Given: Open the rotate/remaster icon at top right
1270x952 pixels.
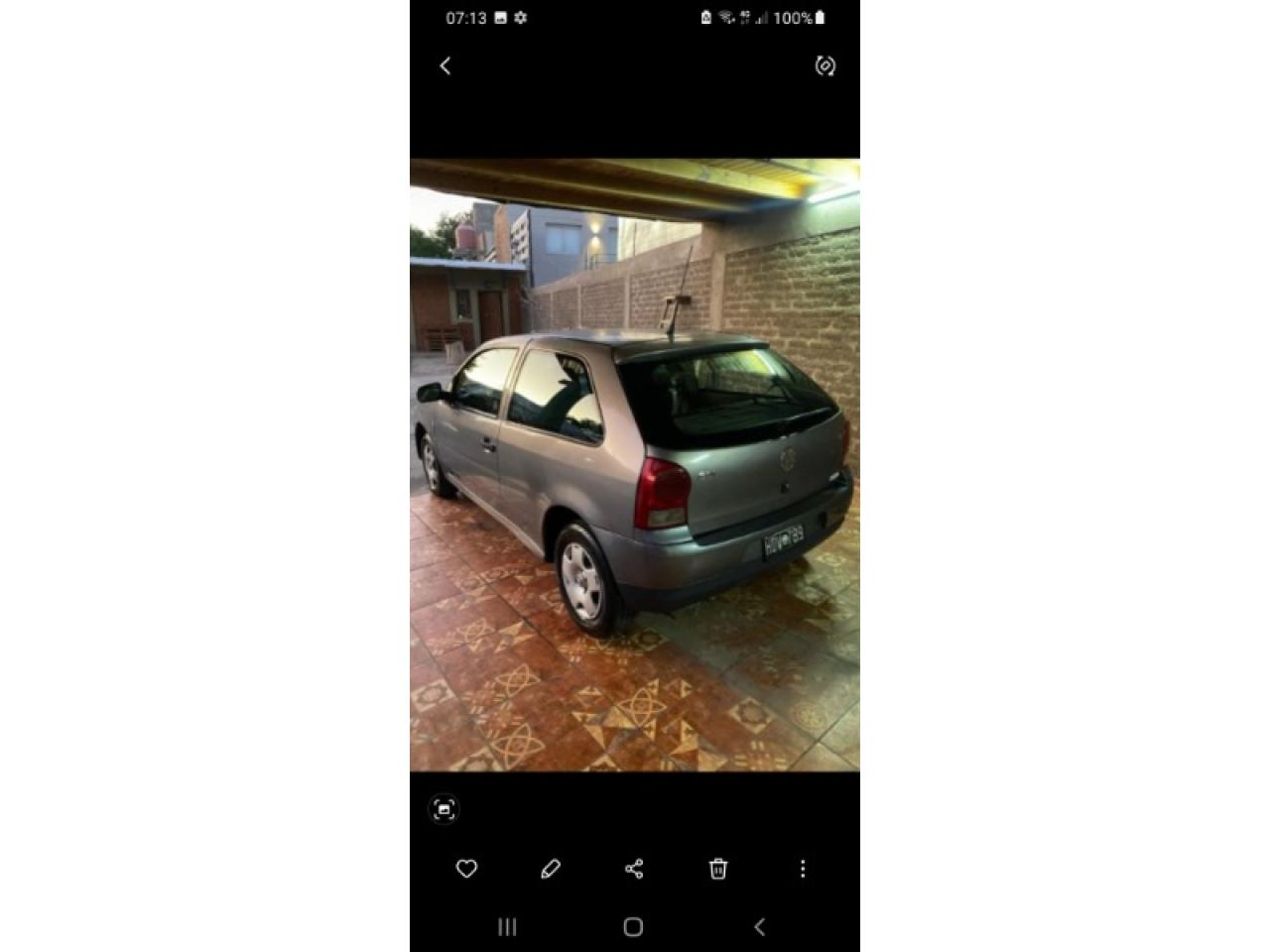Looking at the screenshot, I should (x=825, y=65).
